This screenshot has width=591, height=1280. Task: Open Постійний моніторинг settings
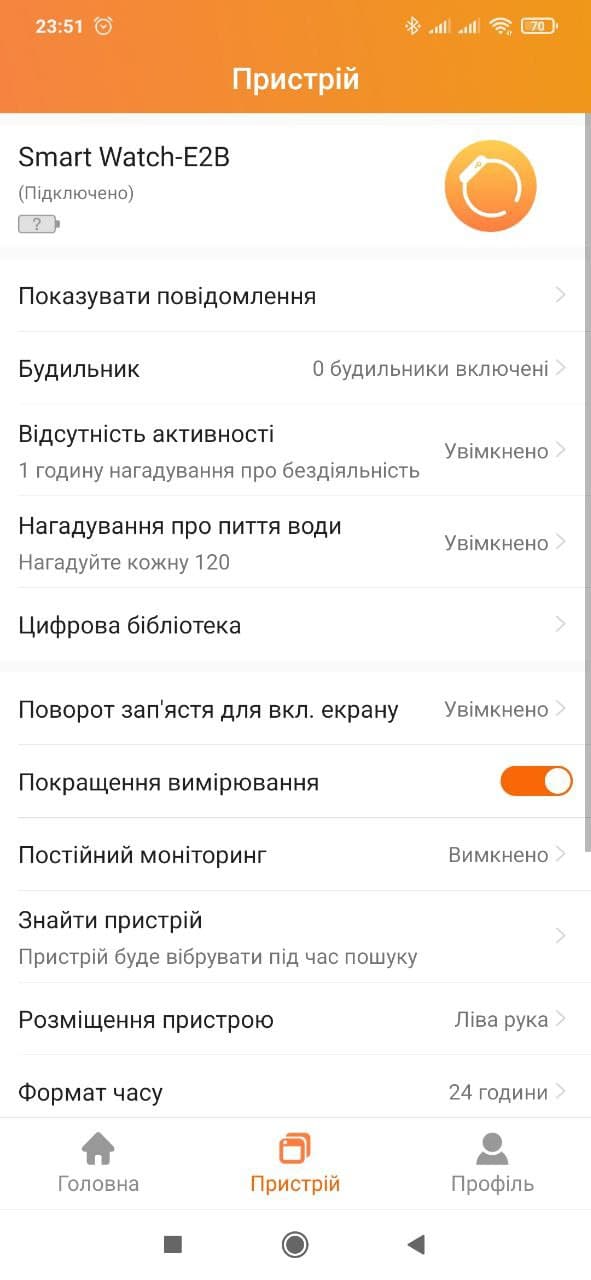pos(295,854)
